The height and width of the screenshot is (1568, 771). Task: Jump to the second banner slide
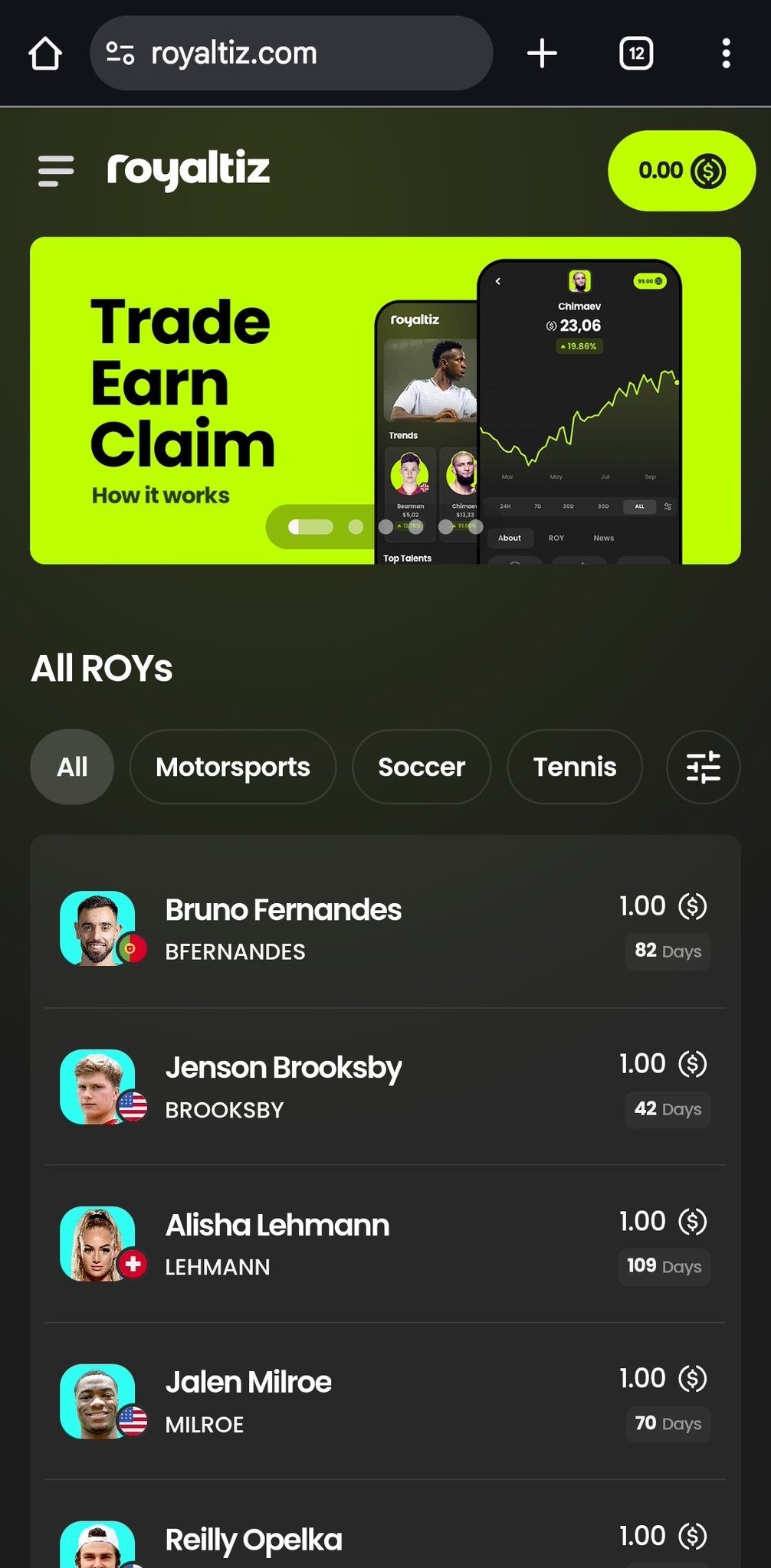pos(356,527)
